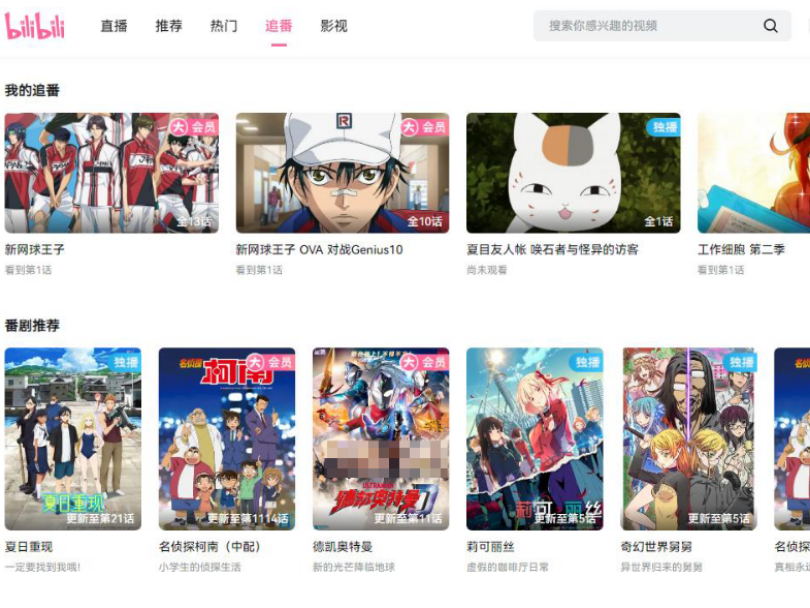This screenshot has width=810, height=608.
Task: Open 奇幻世界舅舅 card
Action: coord(689,438)
